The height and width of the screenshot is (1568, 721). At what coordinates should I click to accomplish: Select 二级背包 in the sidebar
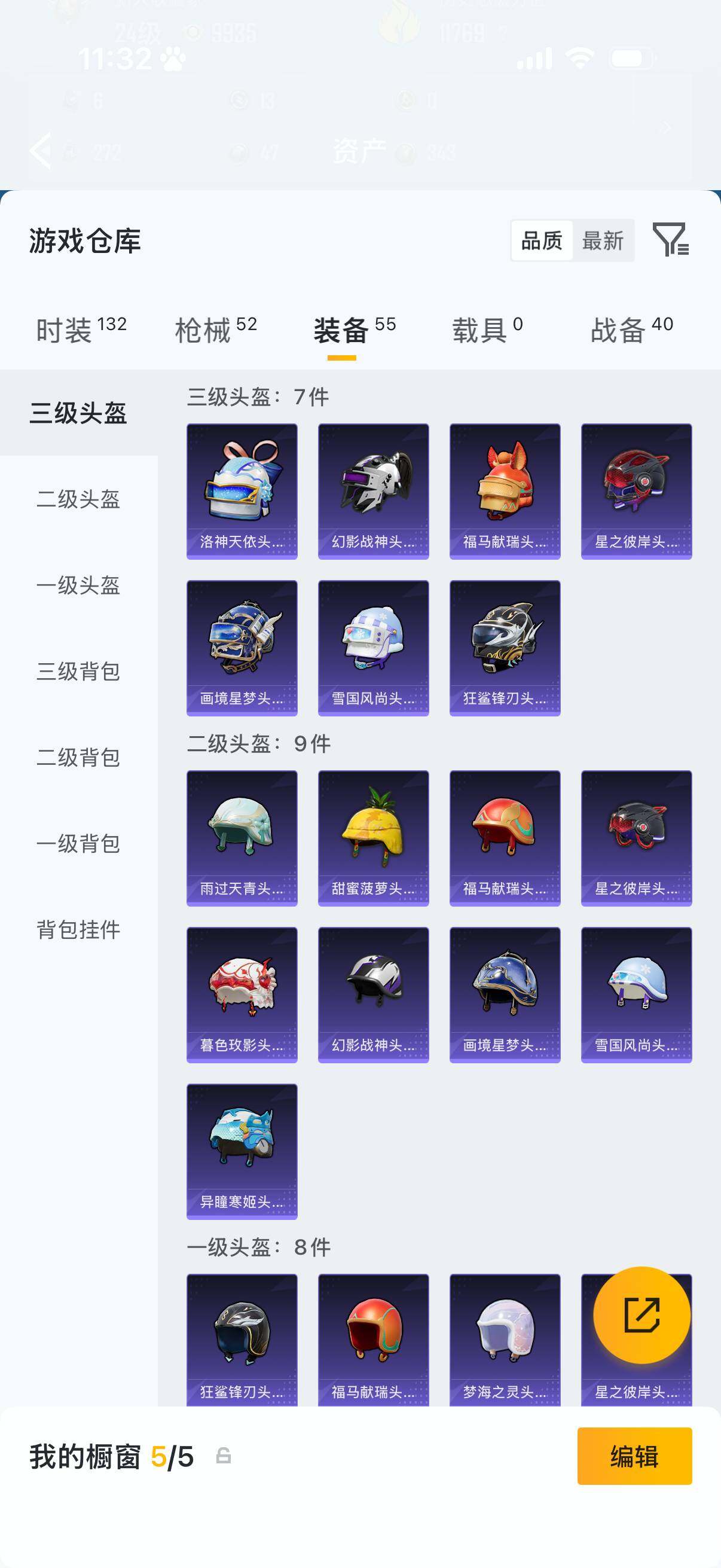(78, 758)
